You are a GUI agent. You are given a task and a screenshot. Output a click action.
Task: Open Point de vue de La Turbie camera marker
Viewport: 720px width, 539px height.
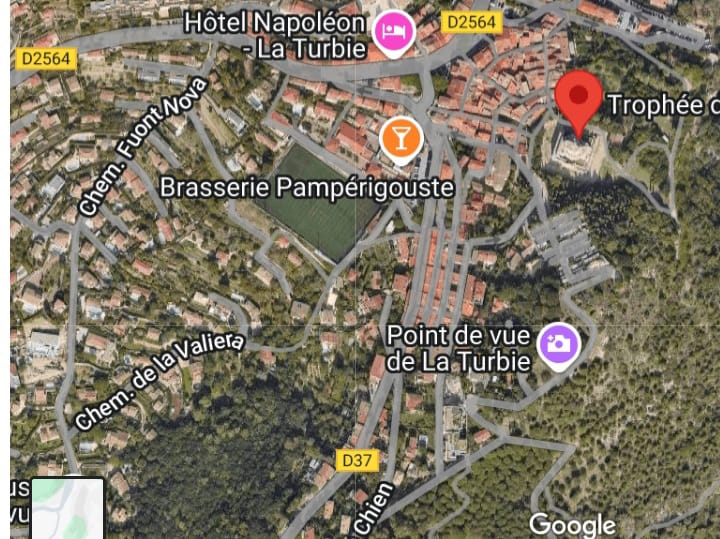tap(559, 345)
